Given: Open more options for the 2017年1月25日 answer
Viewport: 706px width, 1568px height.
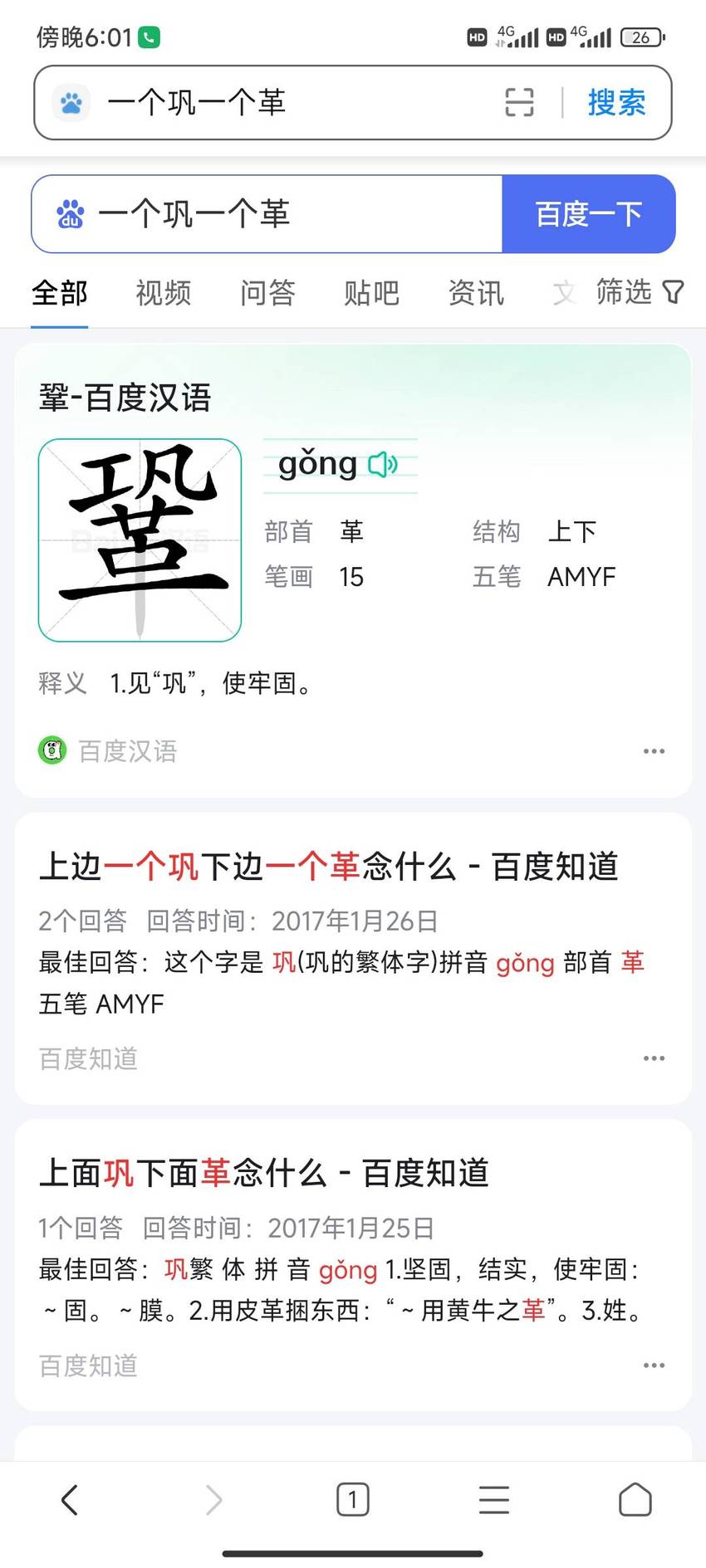Looking at the screenshot, I should tap(654, 1365).
